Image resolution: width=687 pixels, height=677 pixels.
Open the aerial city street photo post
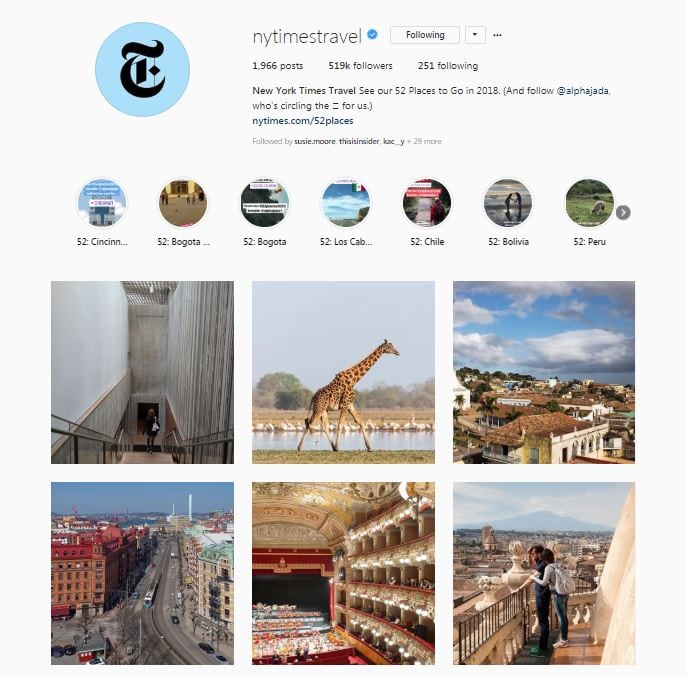click(142, 573)
